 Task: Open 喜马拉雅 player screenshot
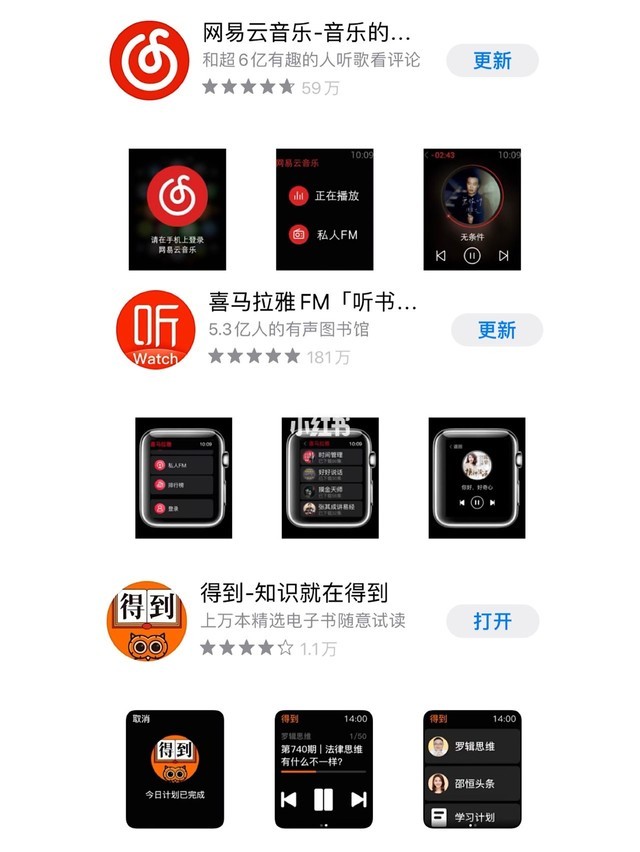point(477,478)
